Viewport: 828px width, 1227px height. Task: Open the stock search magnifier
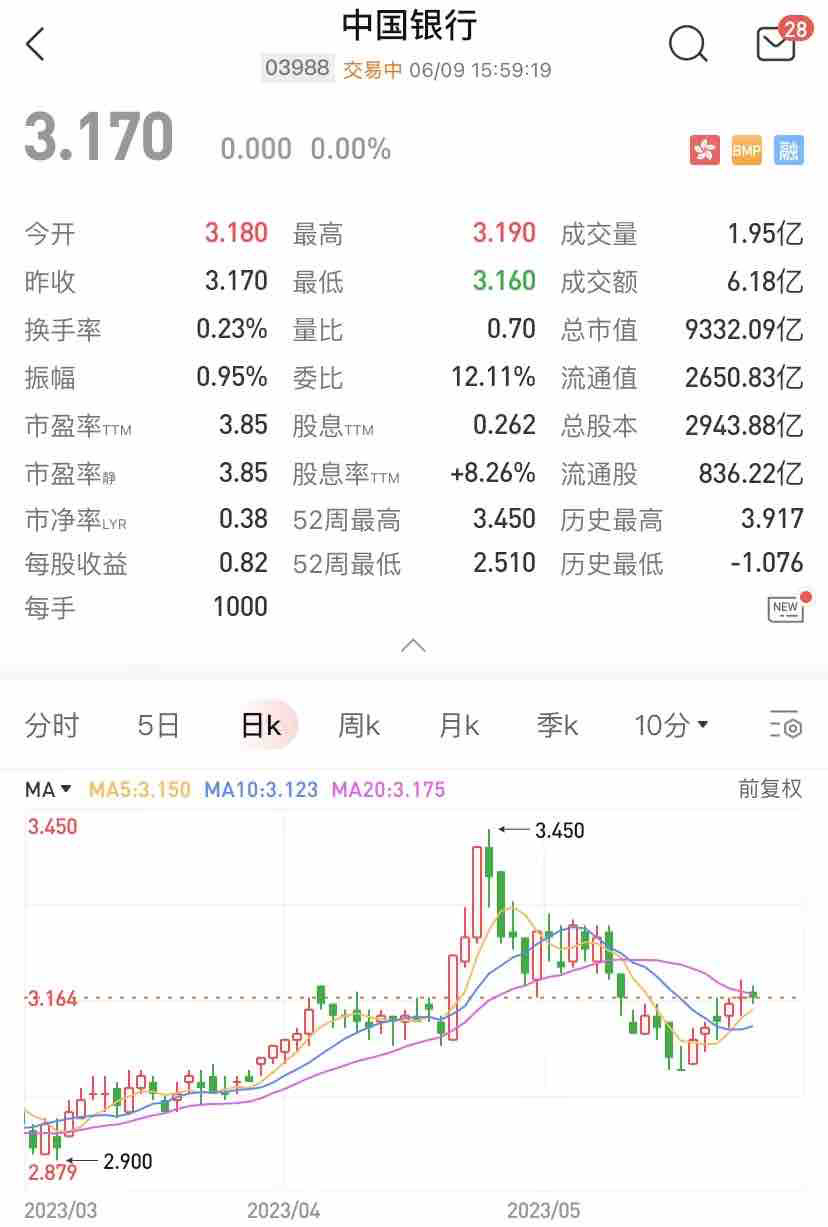688,44
